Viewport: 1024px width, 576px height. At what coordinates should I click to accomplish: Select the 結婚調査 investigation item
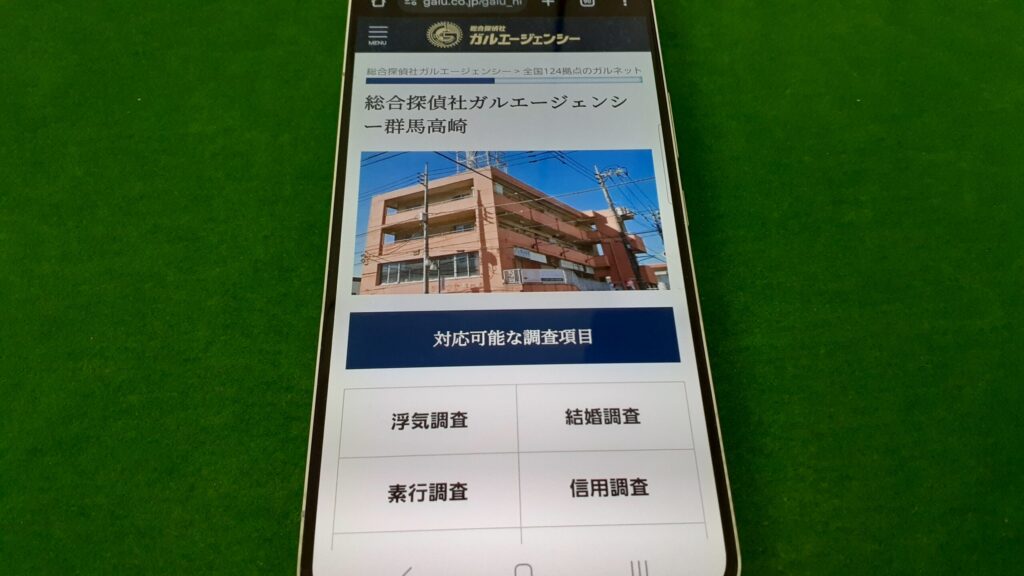(x=603, y=416)
